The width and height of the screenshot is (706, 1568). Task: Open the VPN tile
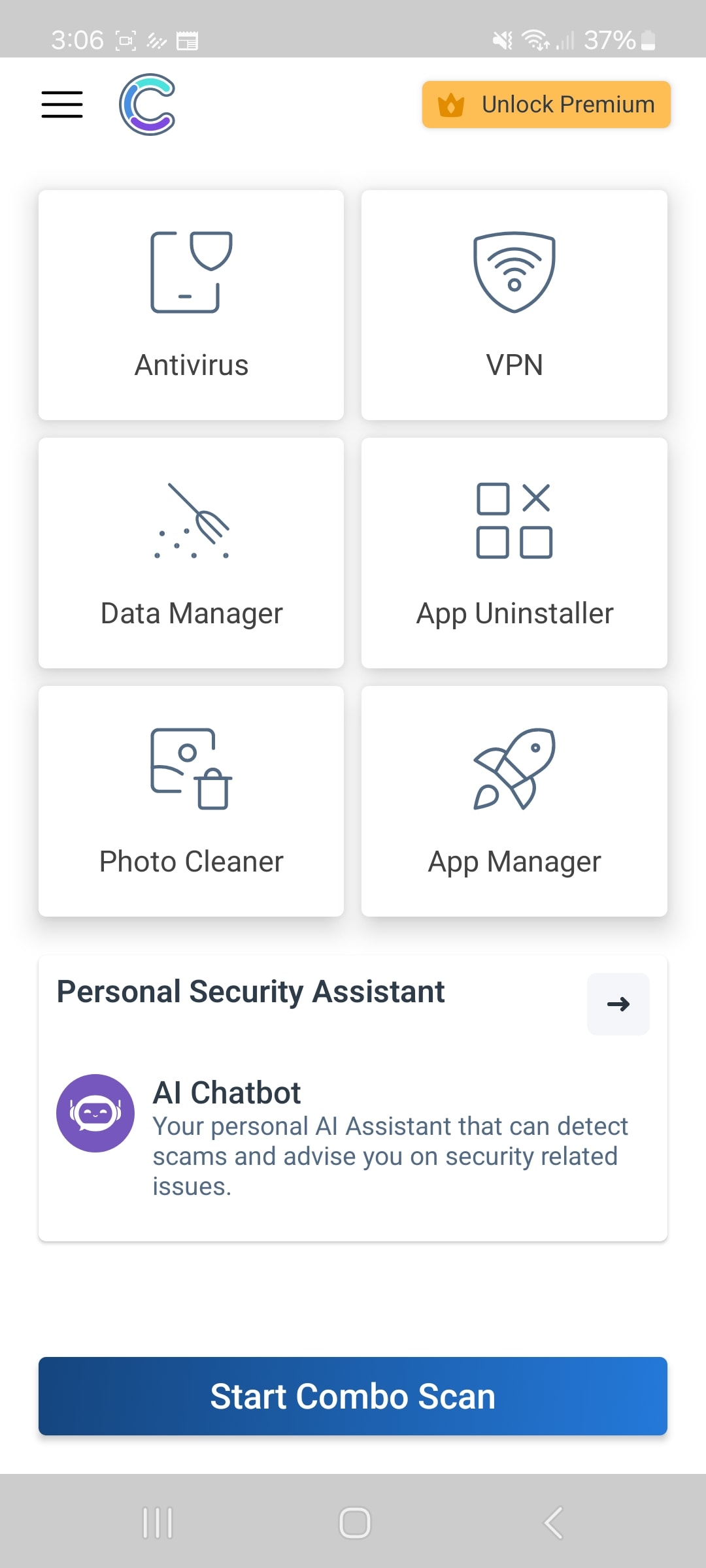tap(514, 305)
